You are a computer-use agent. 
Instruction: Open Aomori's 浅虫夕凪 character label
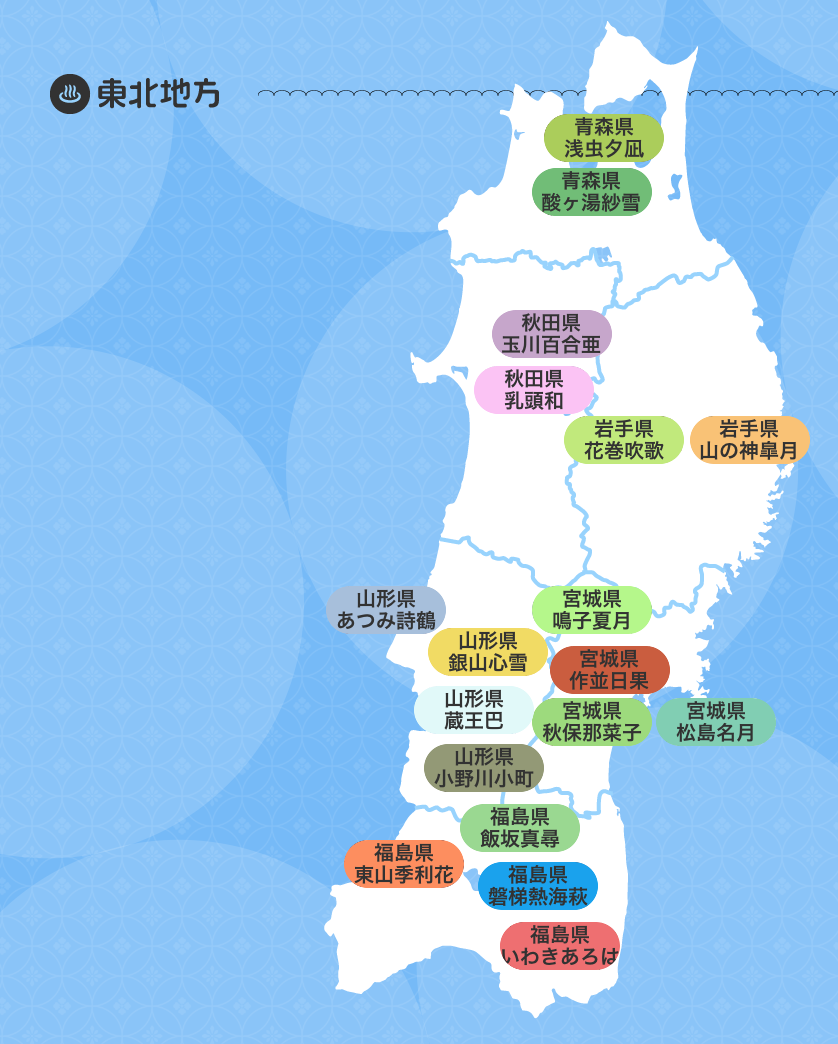tap(603, 138)
